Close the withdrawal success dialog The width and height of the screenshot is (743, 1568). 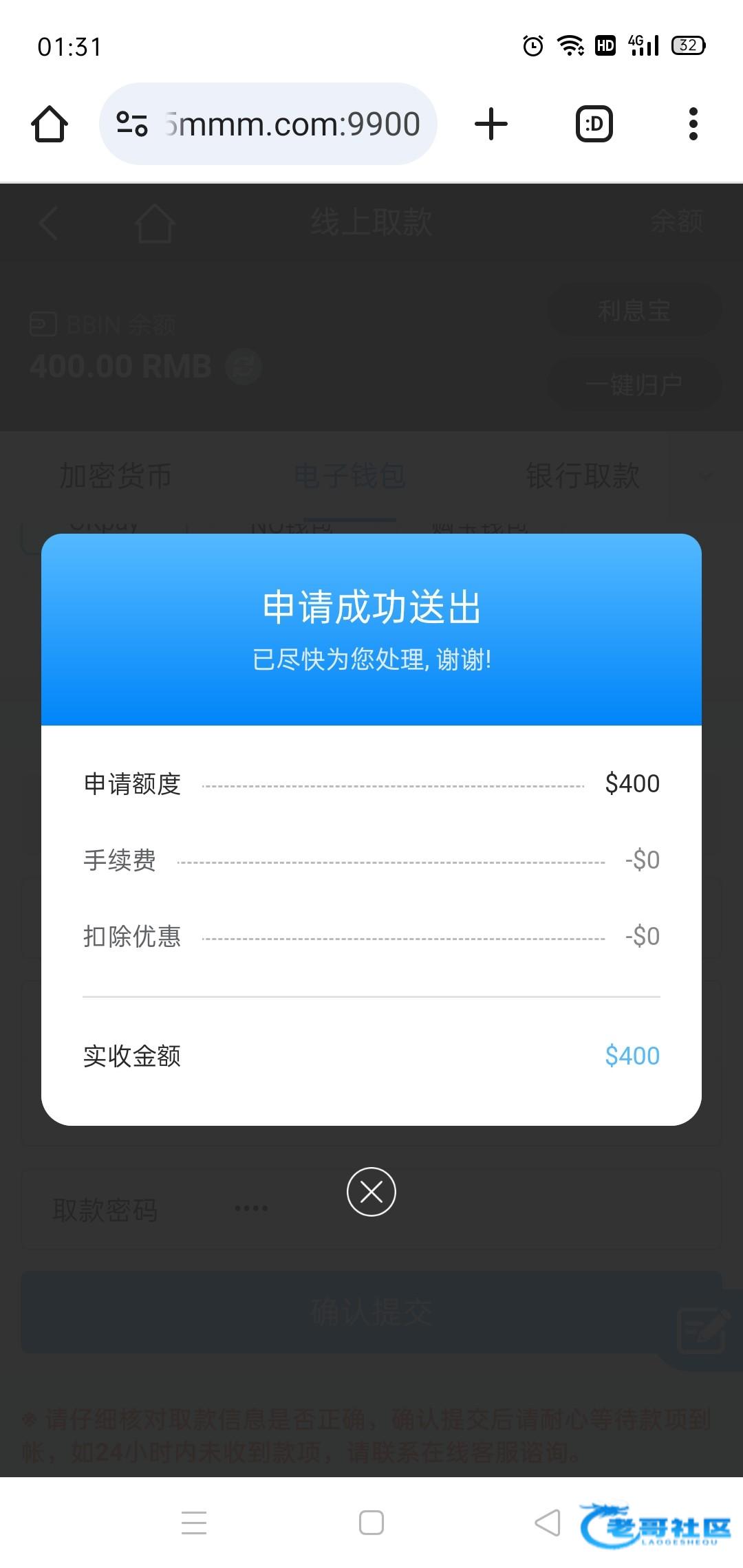[371, 1192]
